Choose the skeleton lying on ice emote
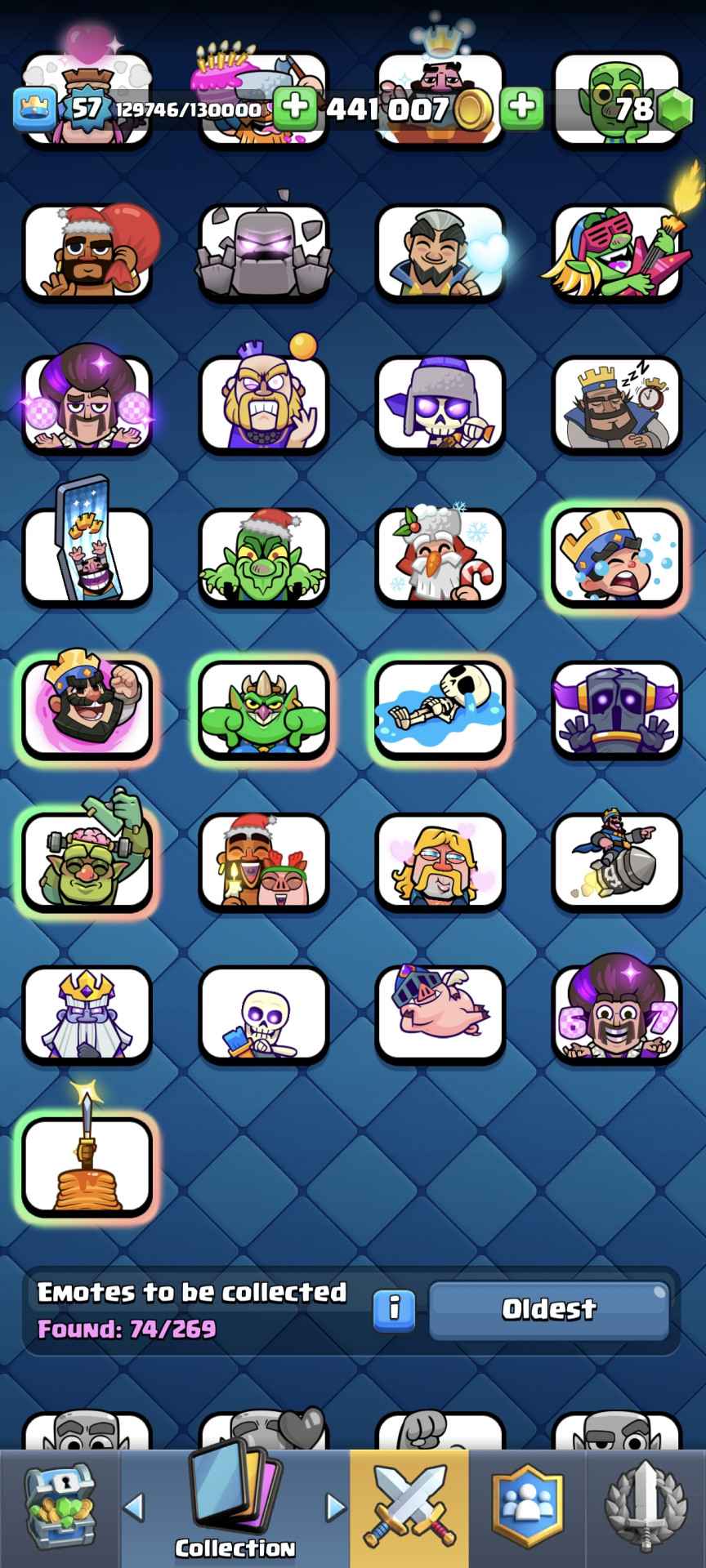The width and height of the screenshot is (706, 1568). point(440,709)
